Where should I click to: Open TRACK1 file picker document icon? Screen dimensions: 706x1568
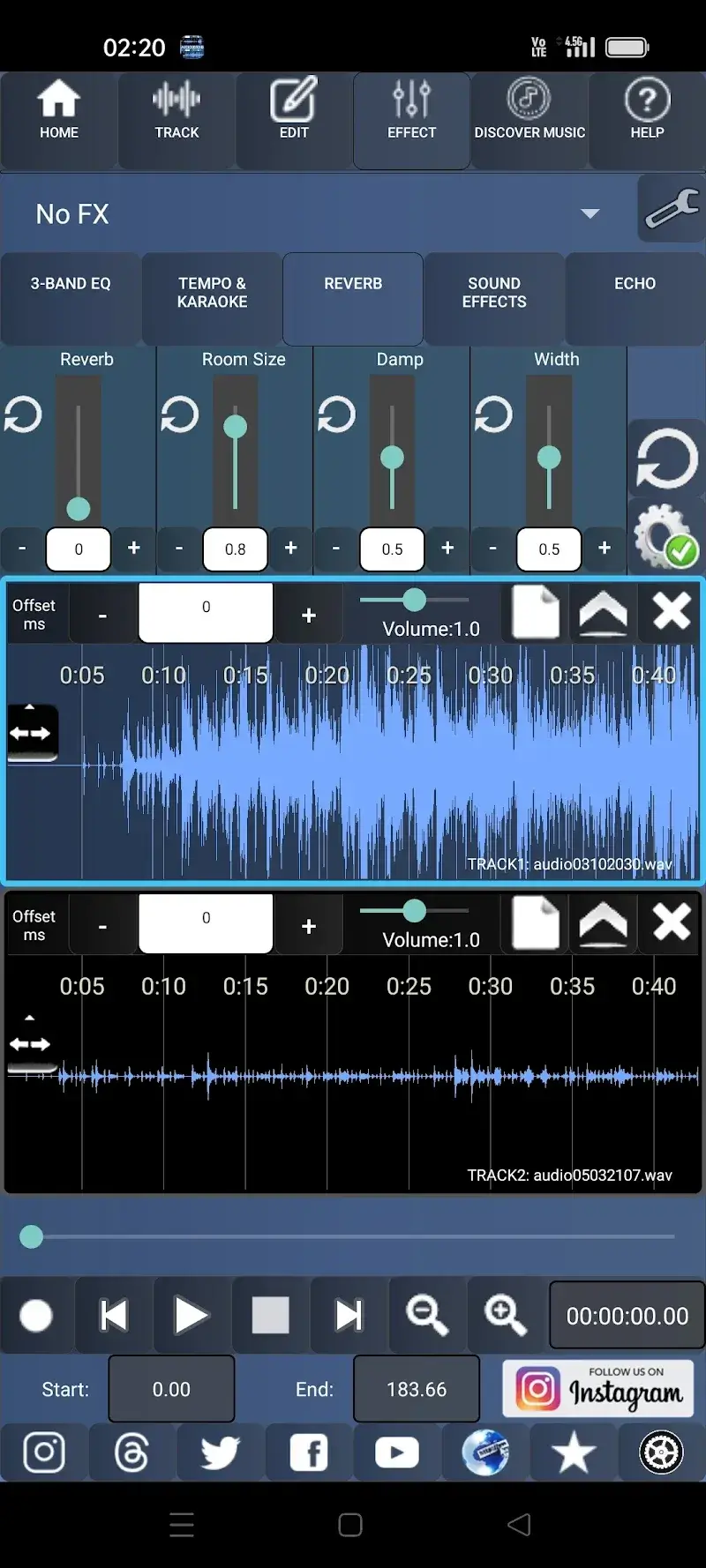click(535, 612)
